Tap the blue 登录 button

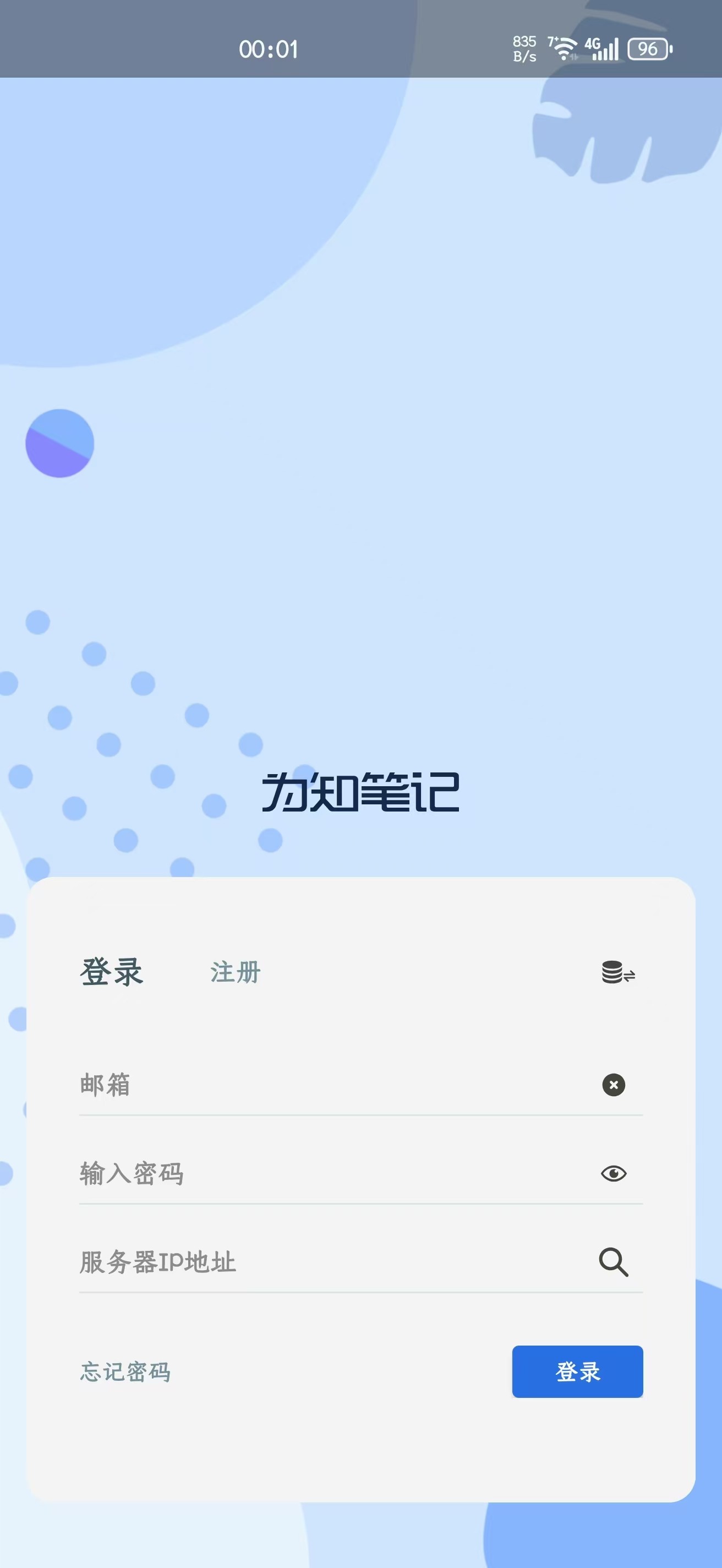click(x=577, y=1371)
